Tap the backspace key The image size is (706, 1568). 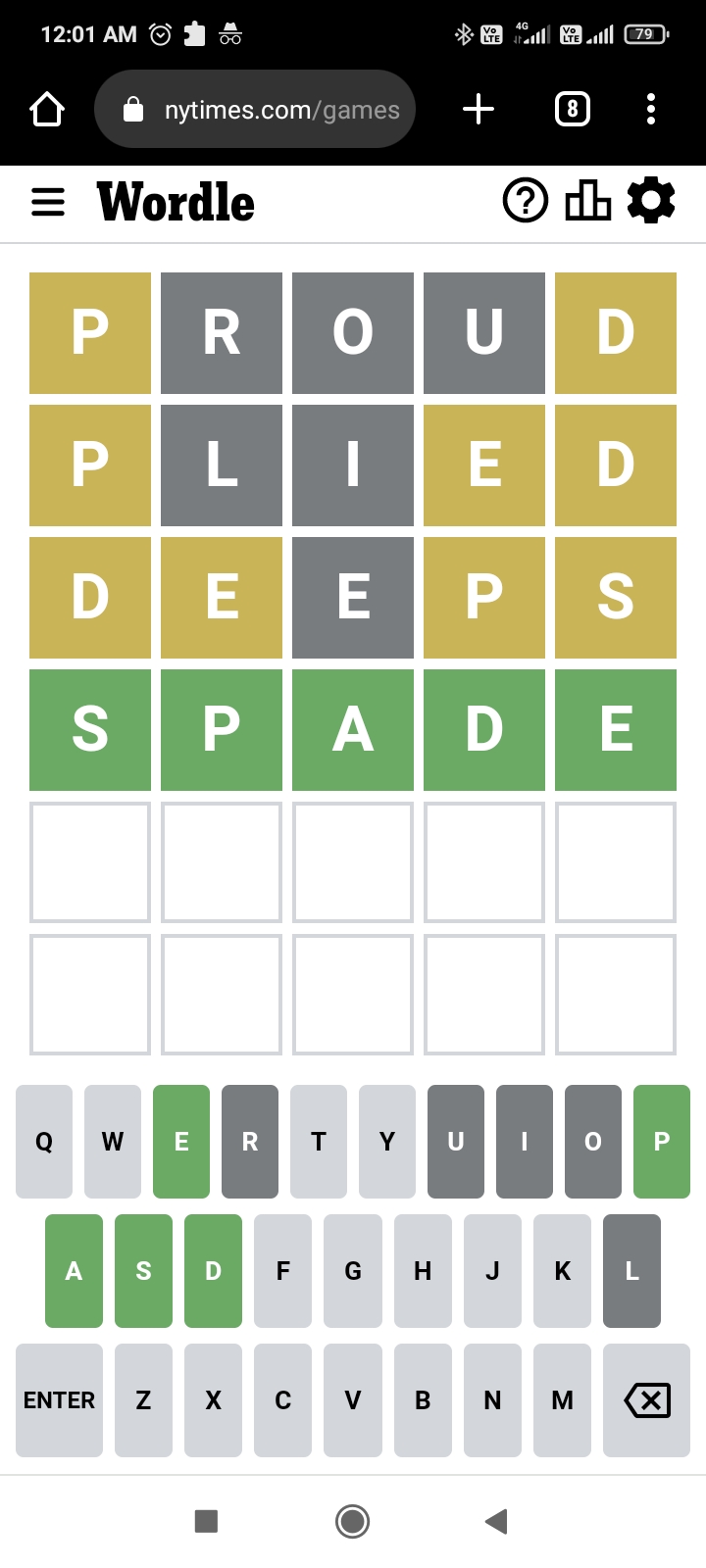pyautogui.click(x=647, y=1400)
